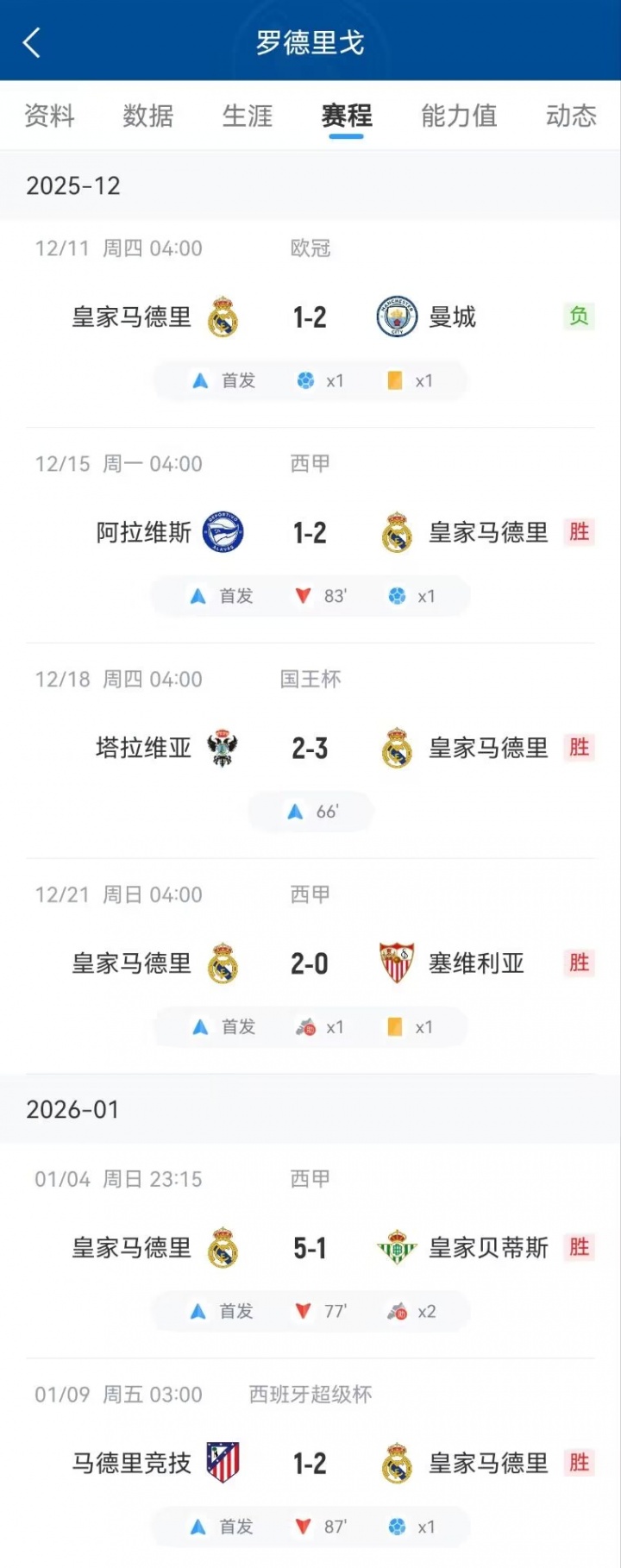Open the 皇家马德里 vs 曼城 match

[310, 317]
